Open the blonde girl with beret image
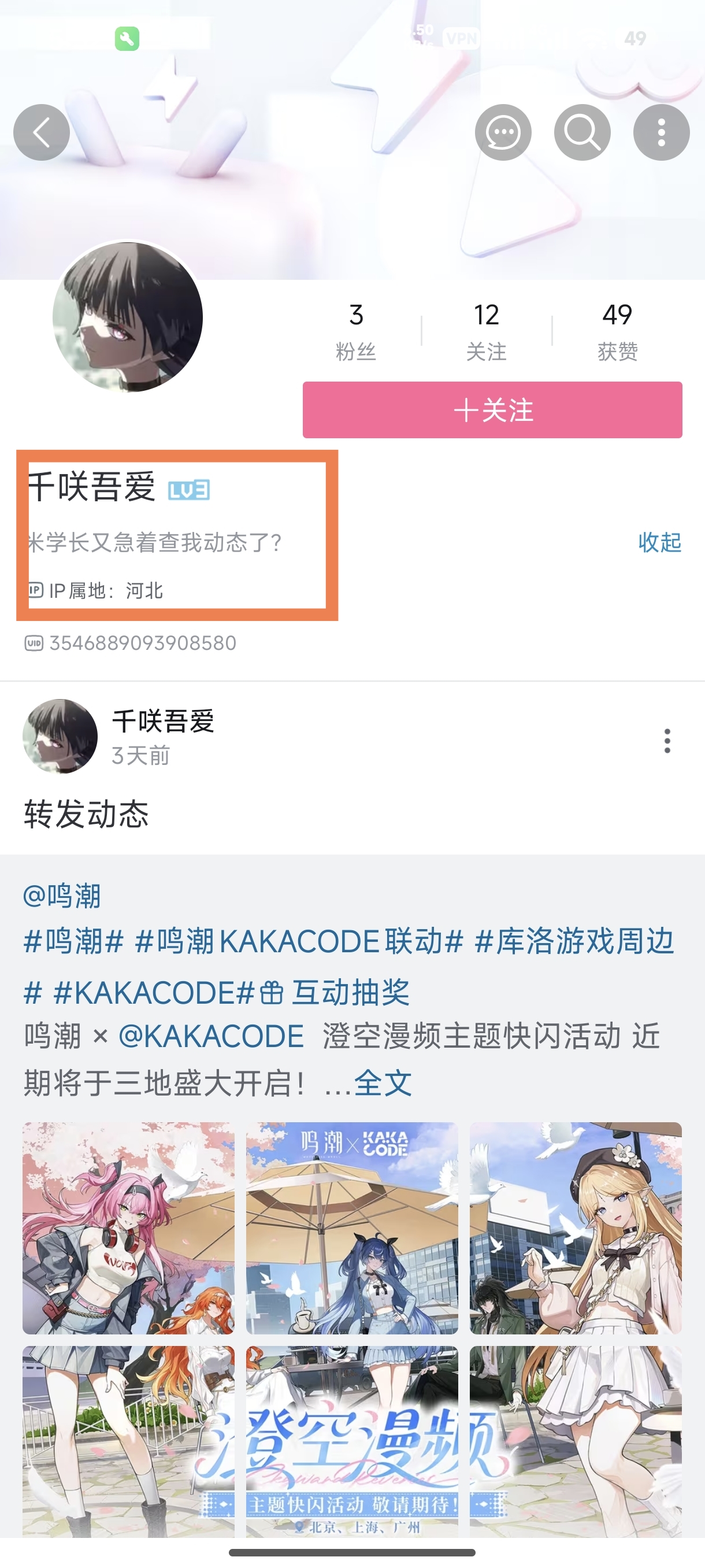 coord(575,1227)
